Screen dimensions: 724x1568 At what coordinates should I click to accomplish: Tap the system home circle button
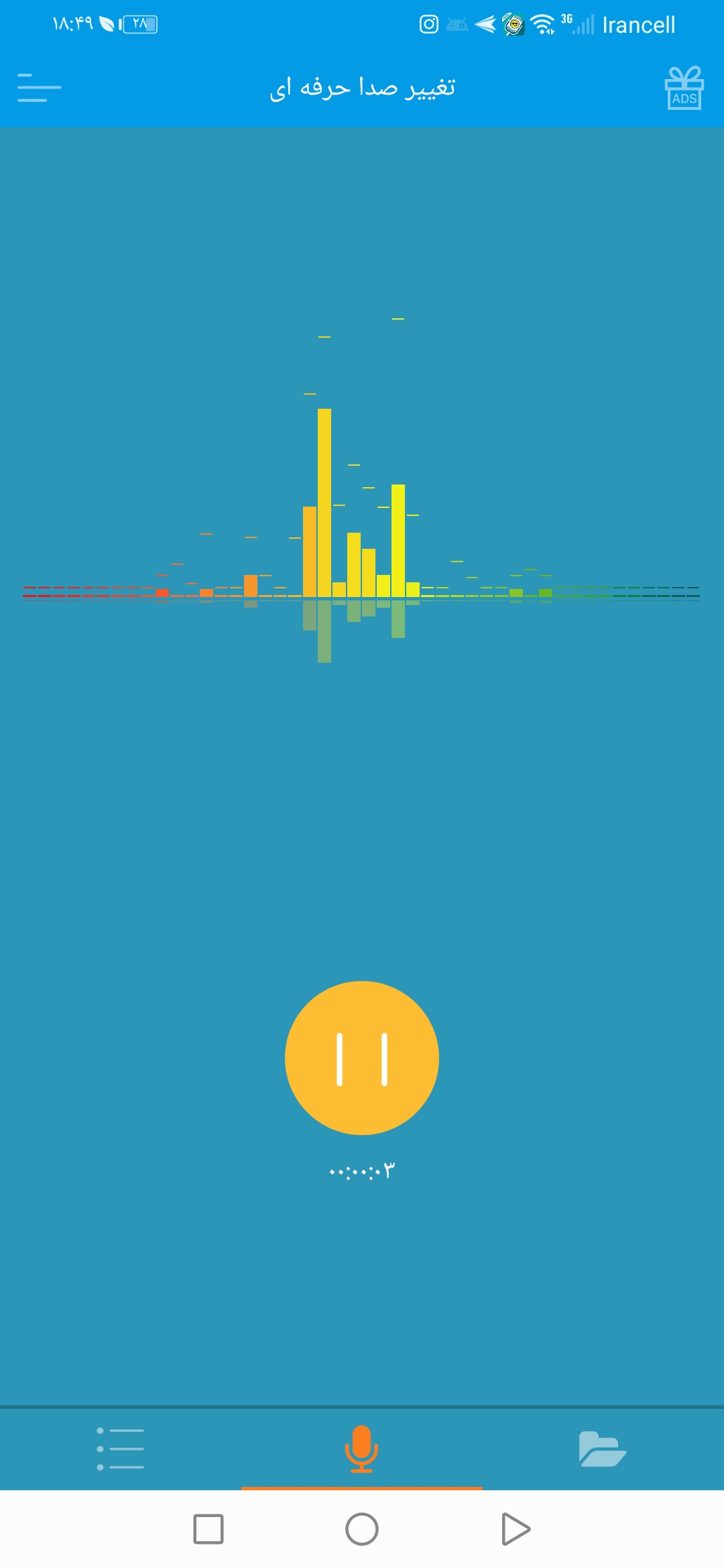point(362,1529)
